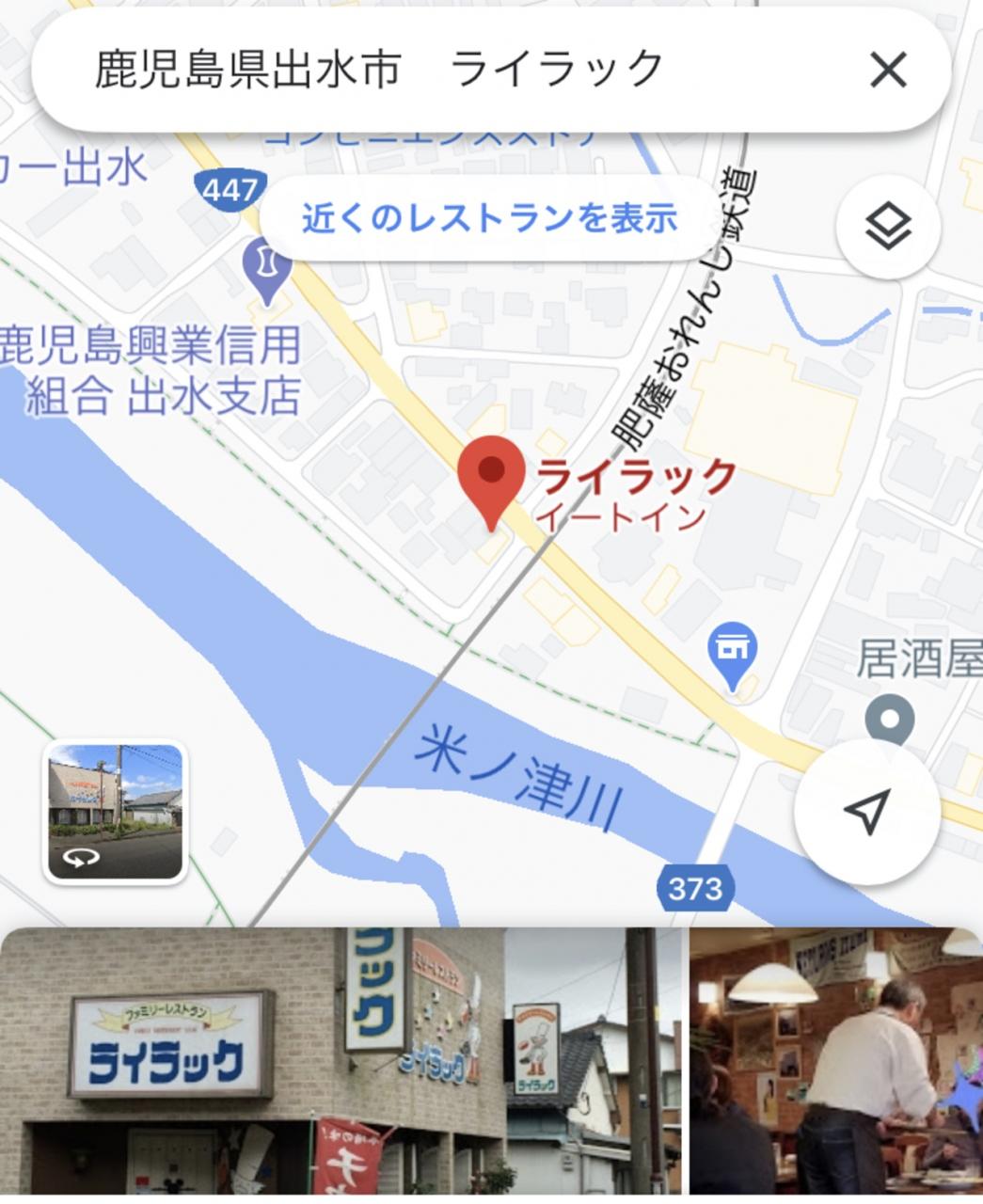Center map on my location
This screenshot has height=1204, width=983.
[867, 811]
